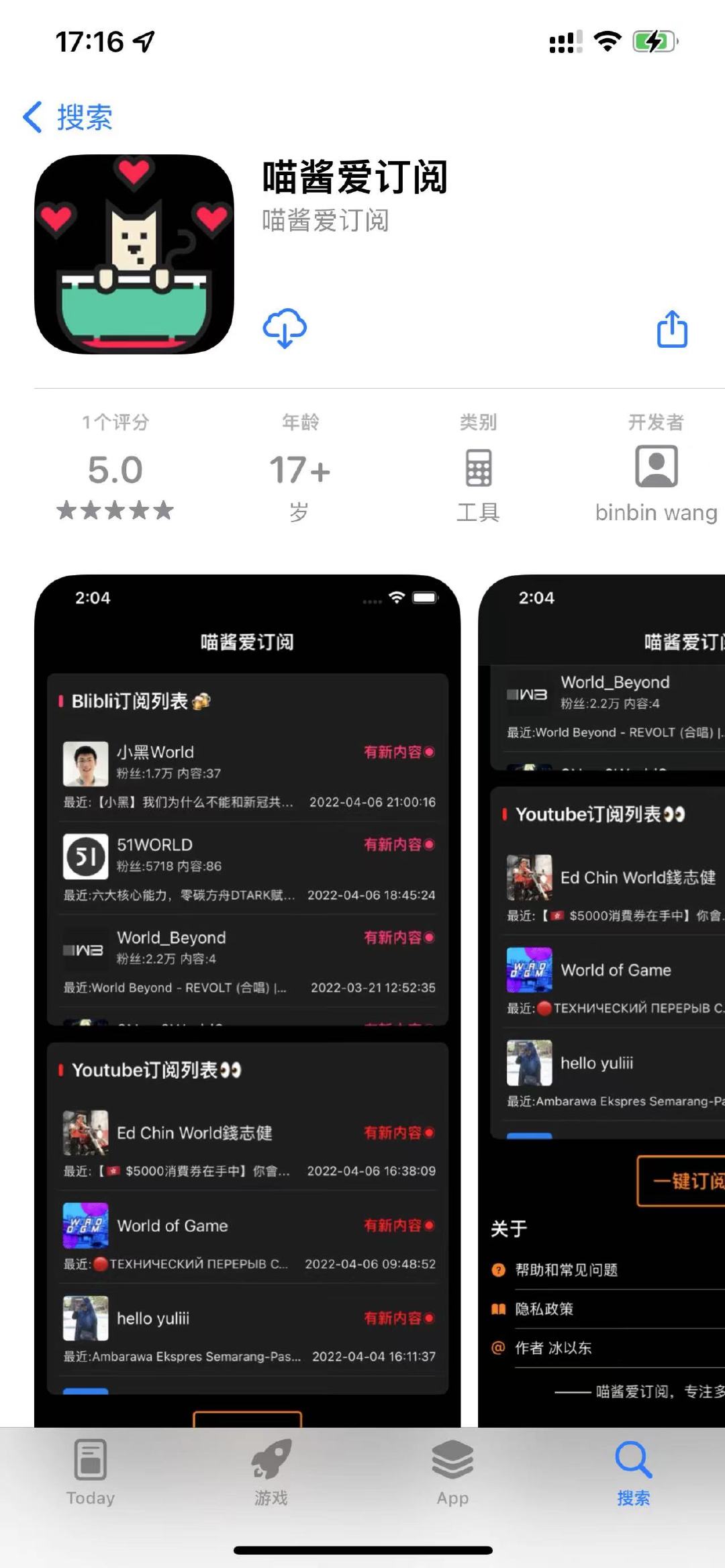Switch to the 游戏 tab
Viewport: 725px width, 1568px height.
(271, 1473)
